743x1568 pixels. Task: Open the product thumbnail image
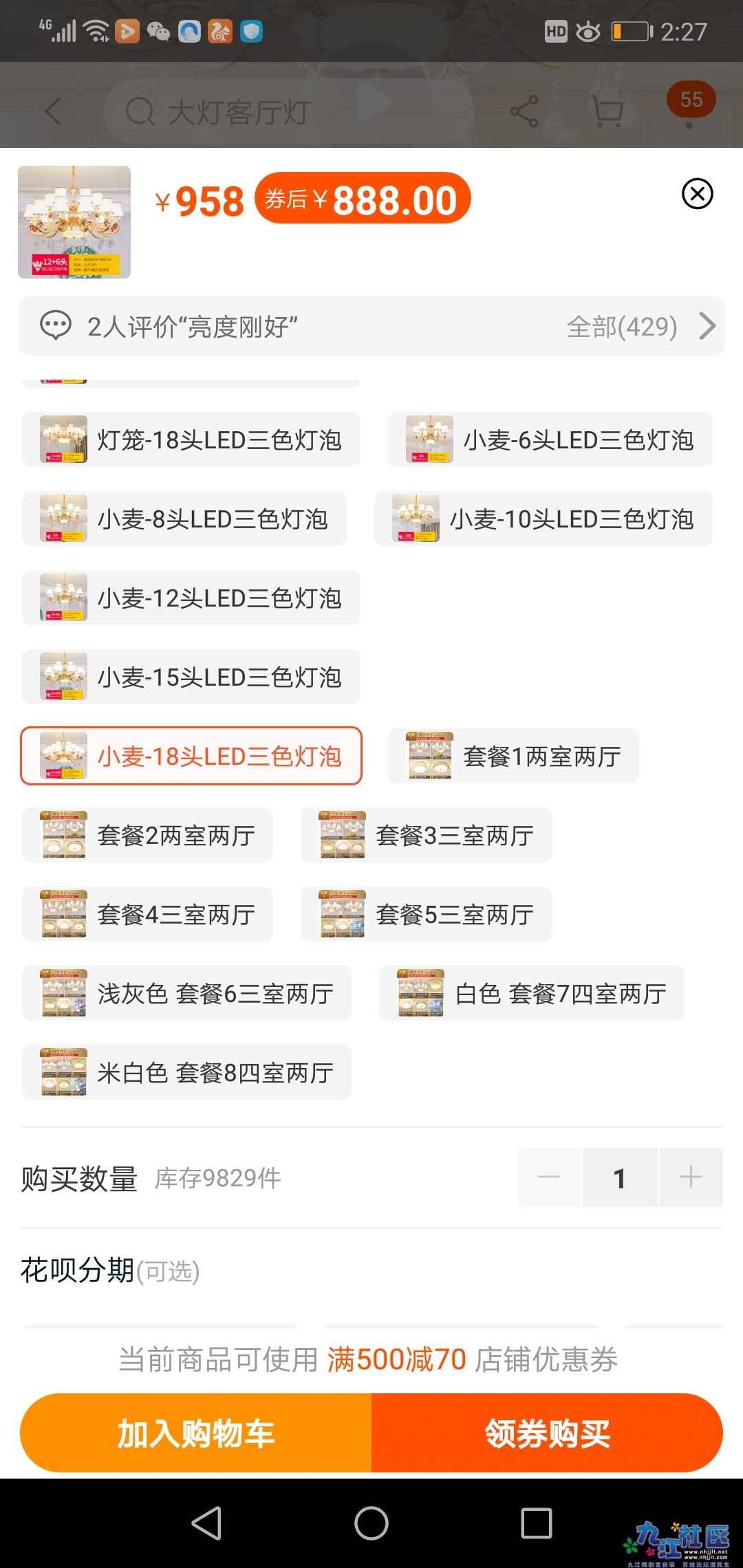(x=74, y=222)
